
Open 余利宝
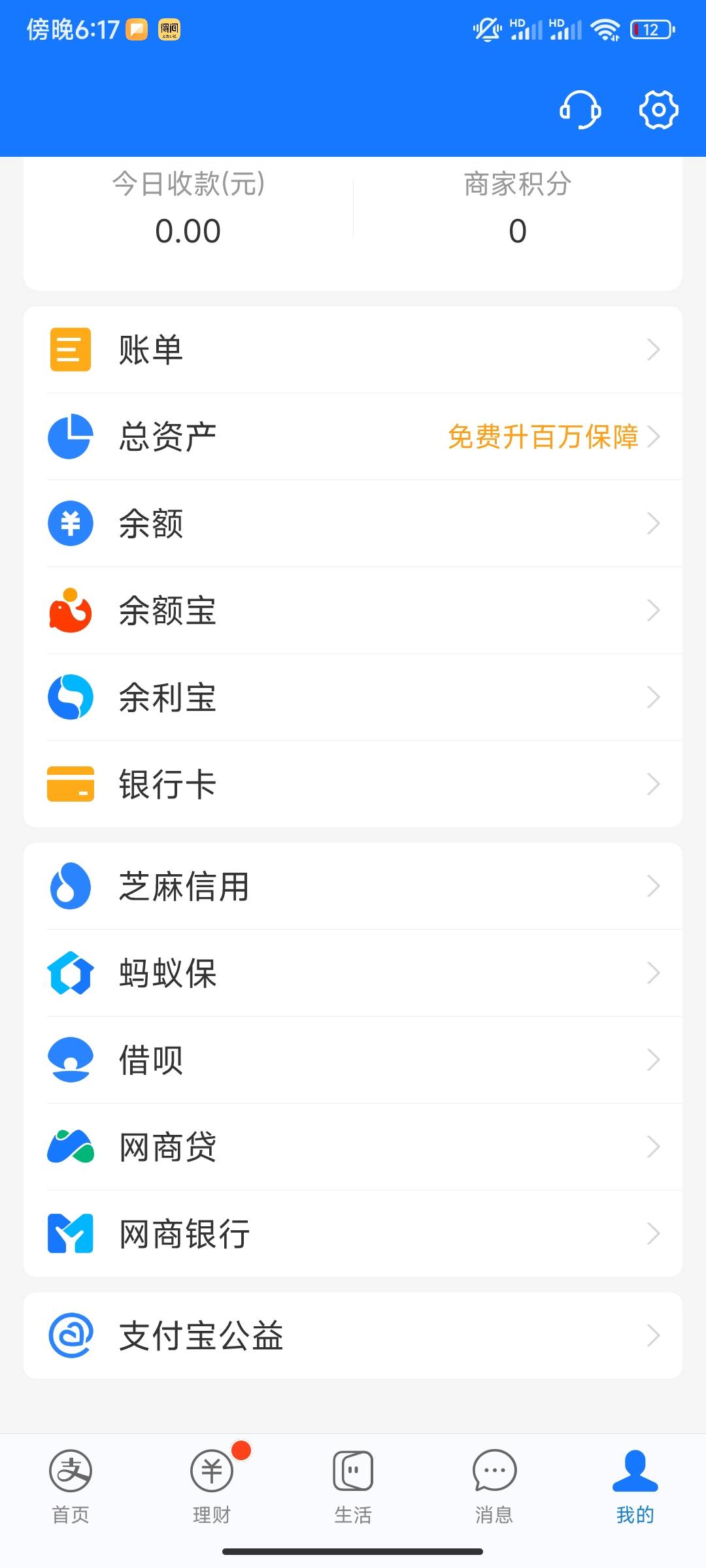click(x=353, y=697)
